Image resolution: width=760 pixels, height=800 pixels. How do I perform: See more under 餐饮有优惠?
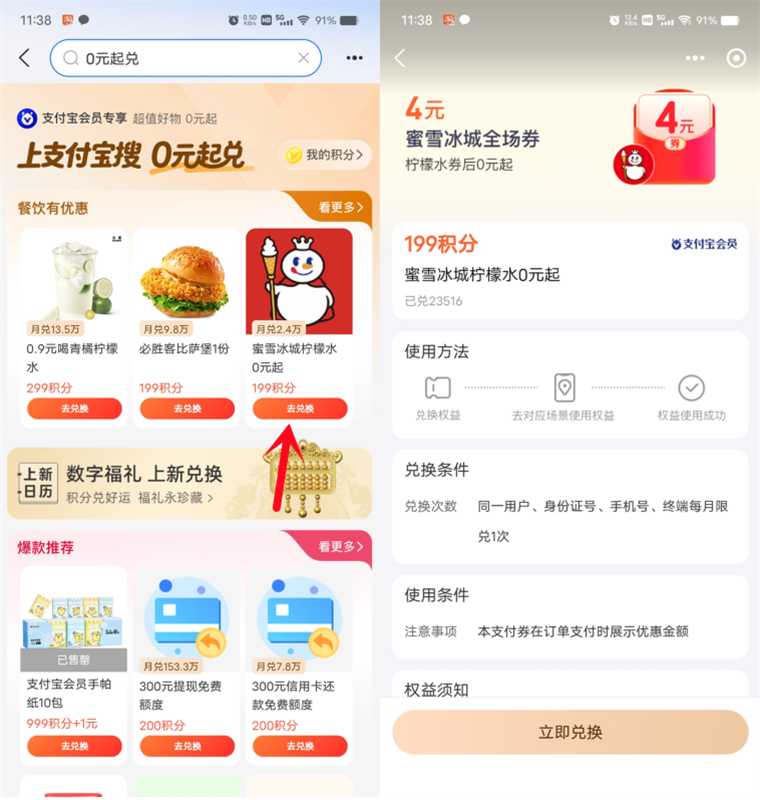pos(341,208)
